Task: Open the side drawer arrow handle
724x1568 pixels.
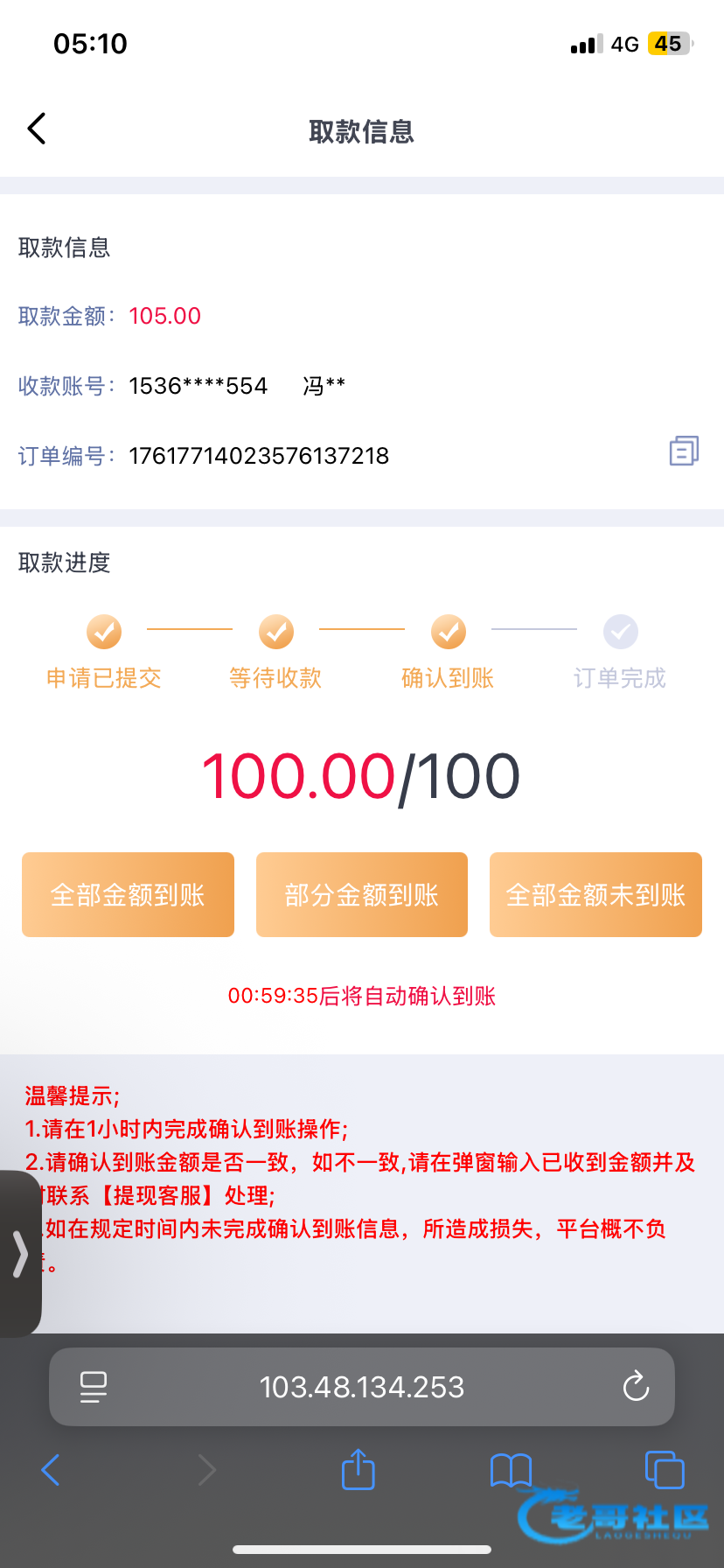Action: 20,1254
